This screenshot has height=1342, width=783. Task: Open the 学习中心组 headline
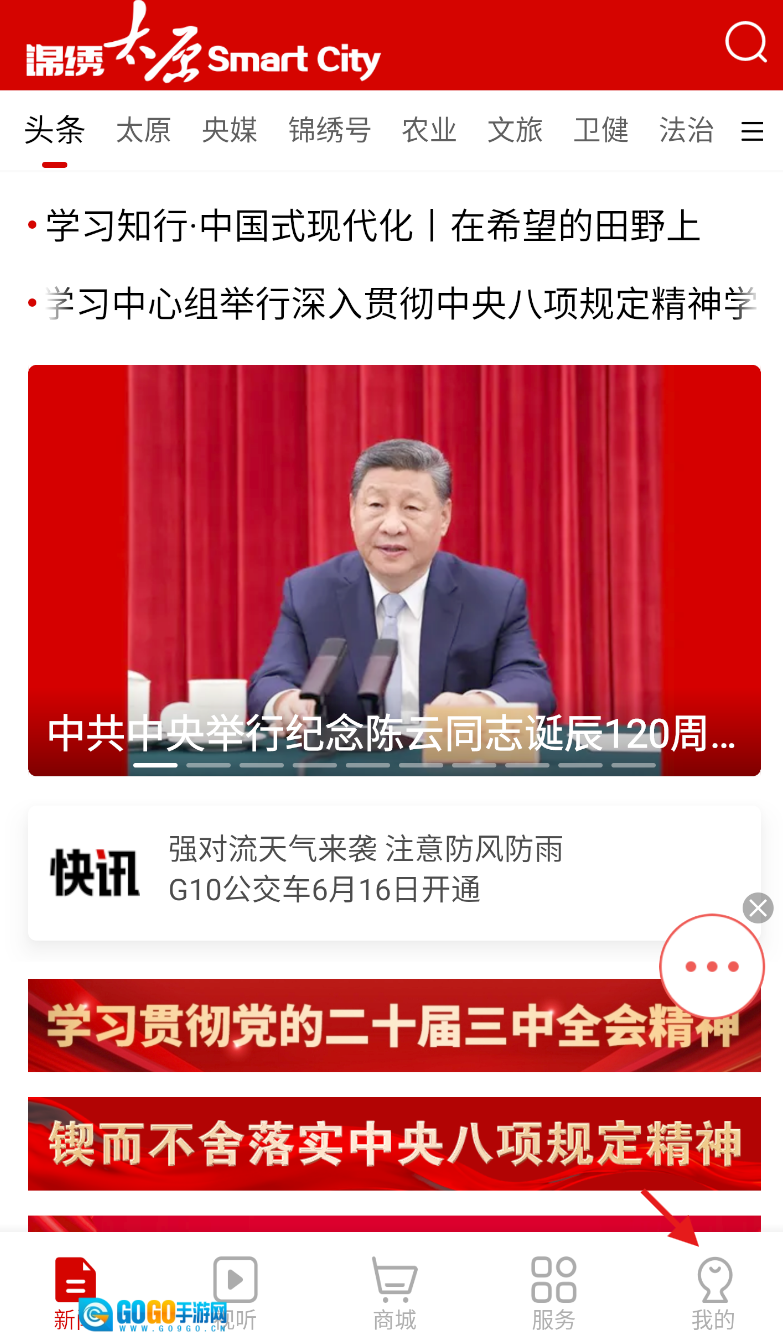(400, 304)
